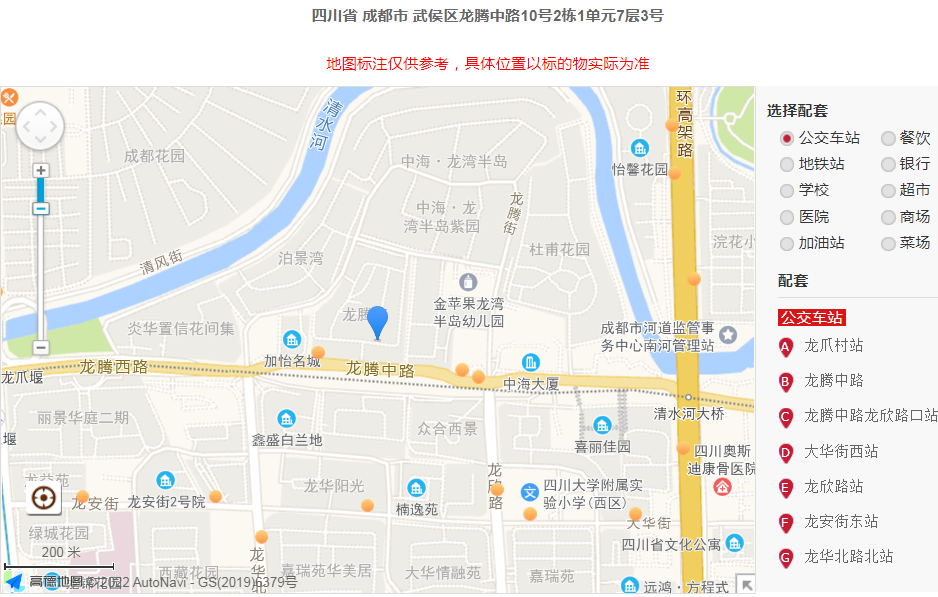Open bus stop B 龙腾中路
938x597 pixels.
click(833, 381)
